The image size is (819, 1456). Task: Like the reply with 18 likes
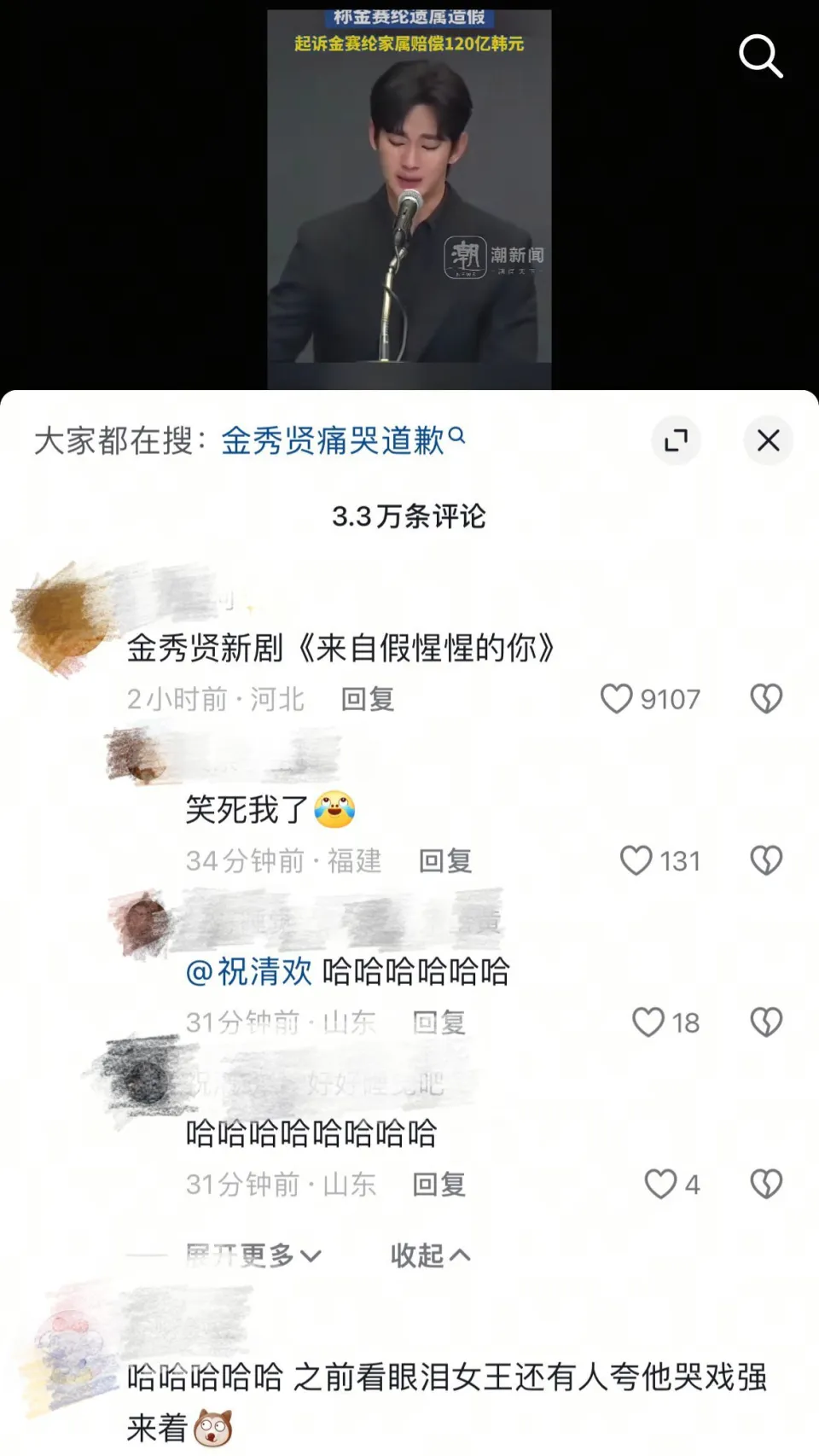point(648,1022)
